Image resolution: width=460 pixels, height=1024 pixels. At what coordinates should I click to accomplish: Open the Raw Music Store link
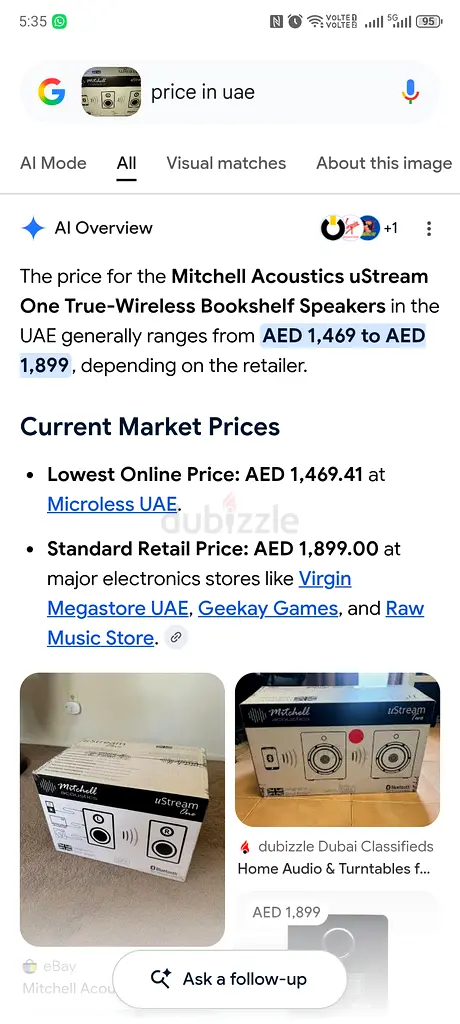pos(236,623)
